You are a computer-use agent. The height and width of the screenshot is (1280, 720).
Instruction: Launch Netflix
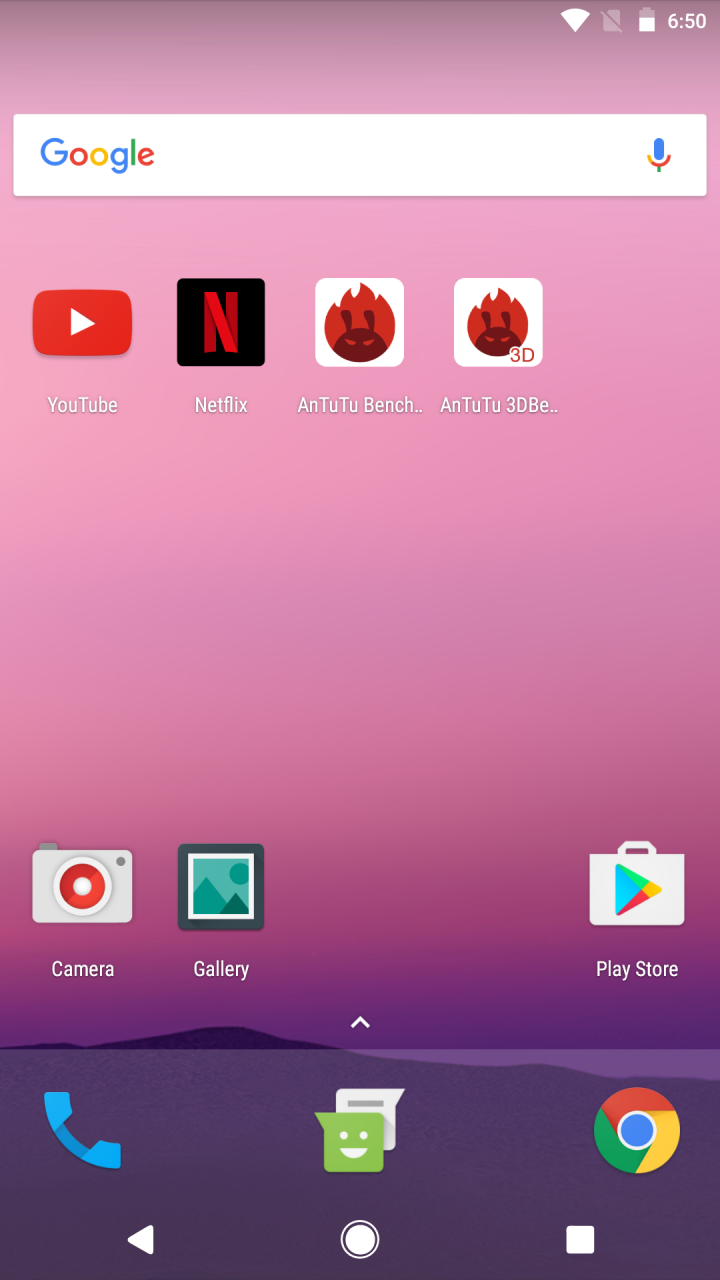(221, 323)
